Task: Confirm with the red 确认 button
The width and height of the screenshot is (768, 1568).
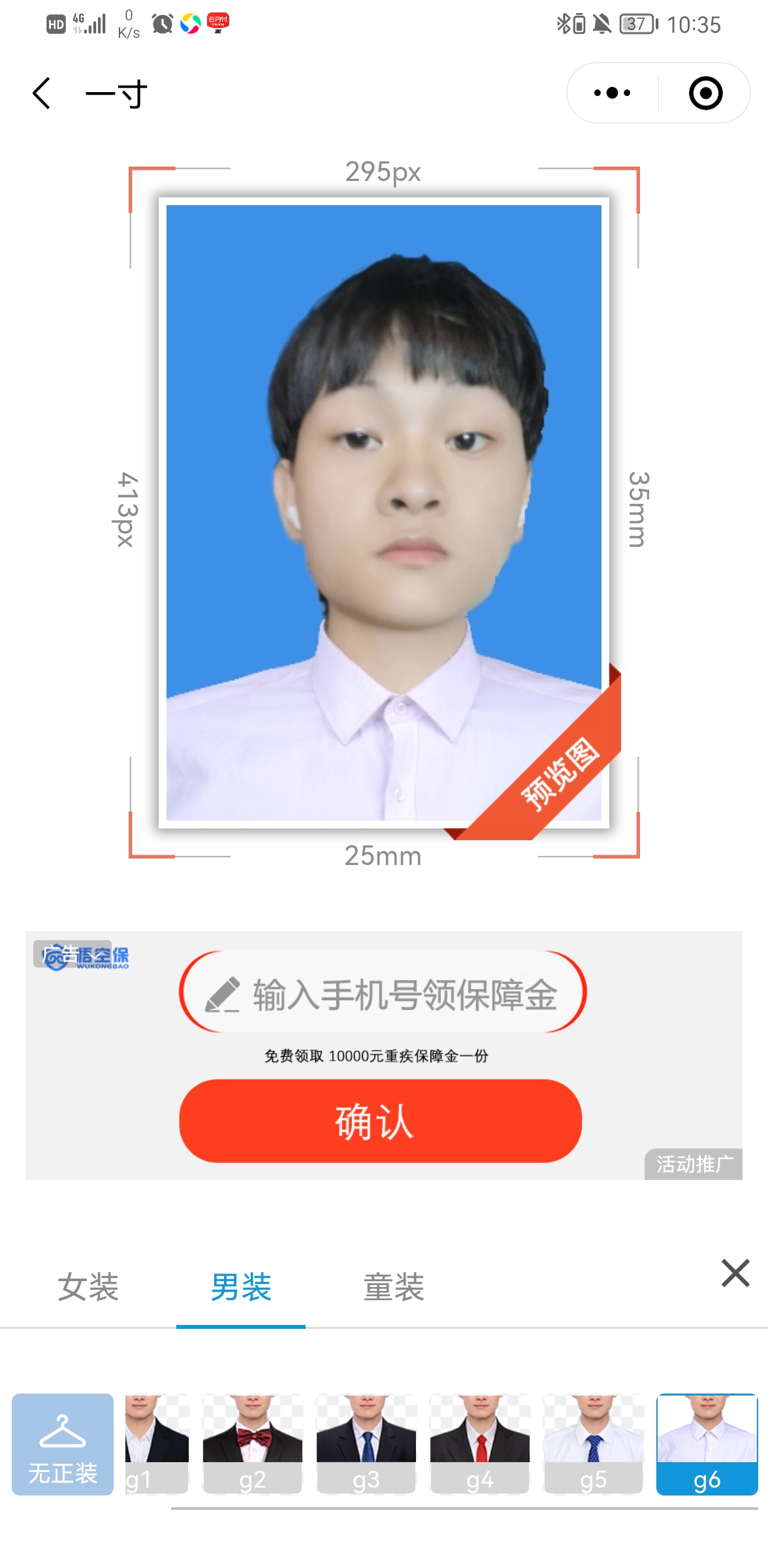Action: (x=380, y=1121)
